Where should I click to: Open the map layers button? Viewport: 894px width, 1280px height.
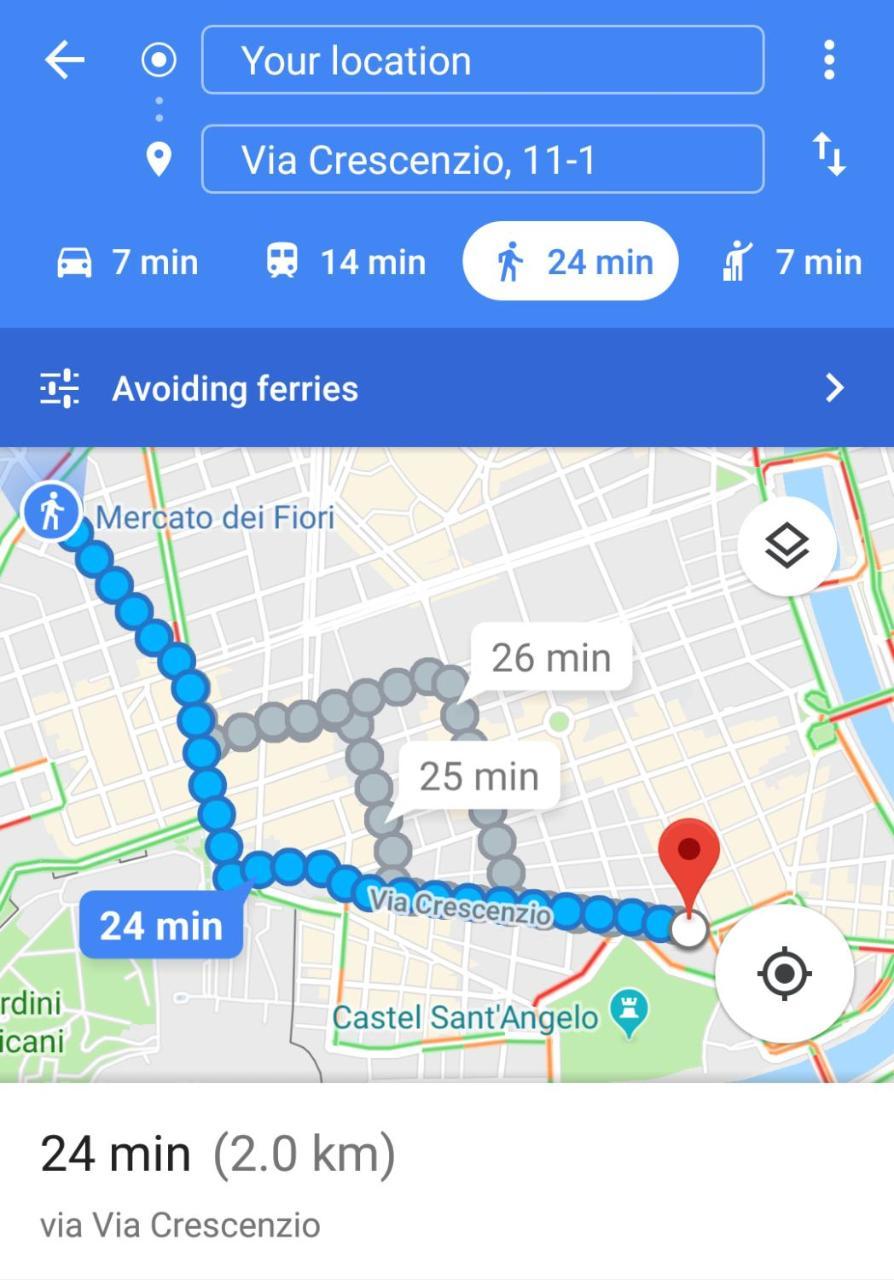(x=786, y=546)
